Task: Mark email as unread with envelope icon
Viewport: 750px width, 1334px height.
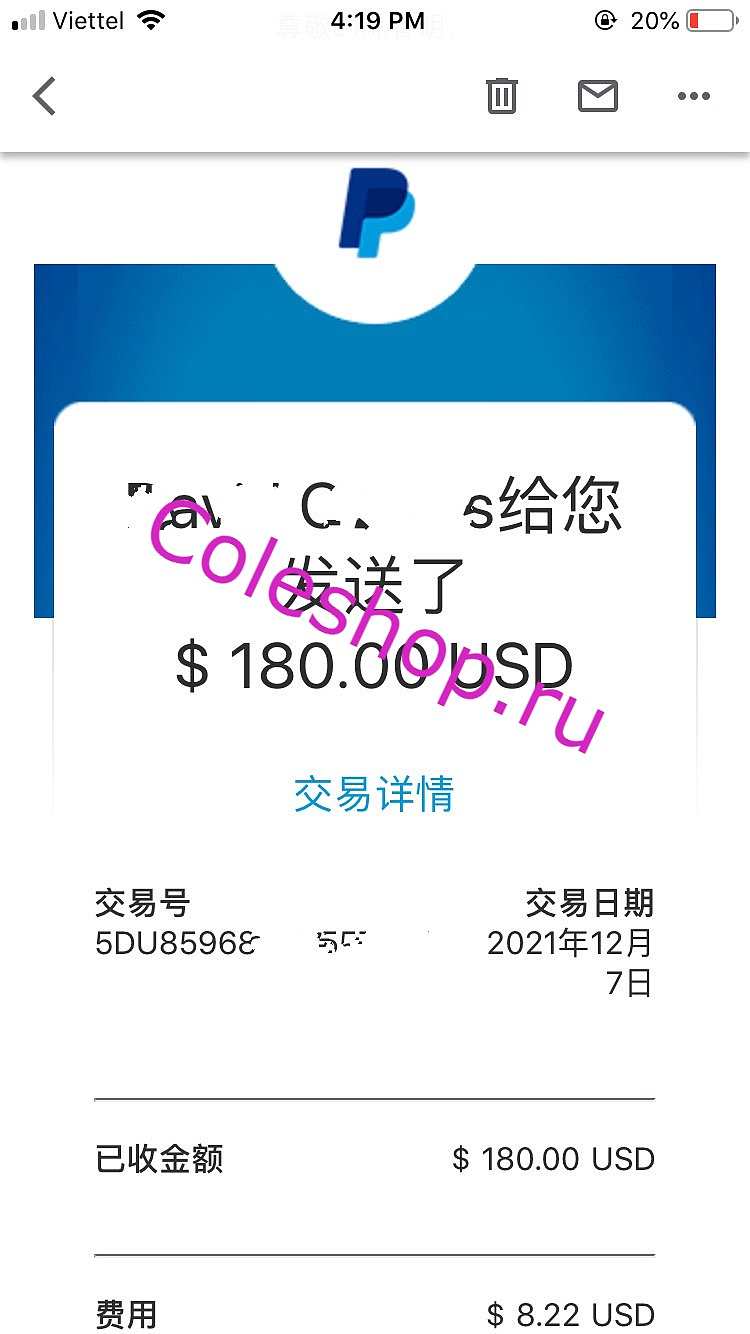Action: click(x=597, y=96)
